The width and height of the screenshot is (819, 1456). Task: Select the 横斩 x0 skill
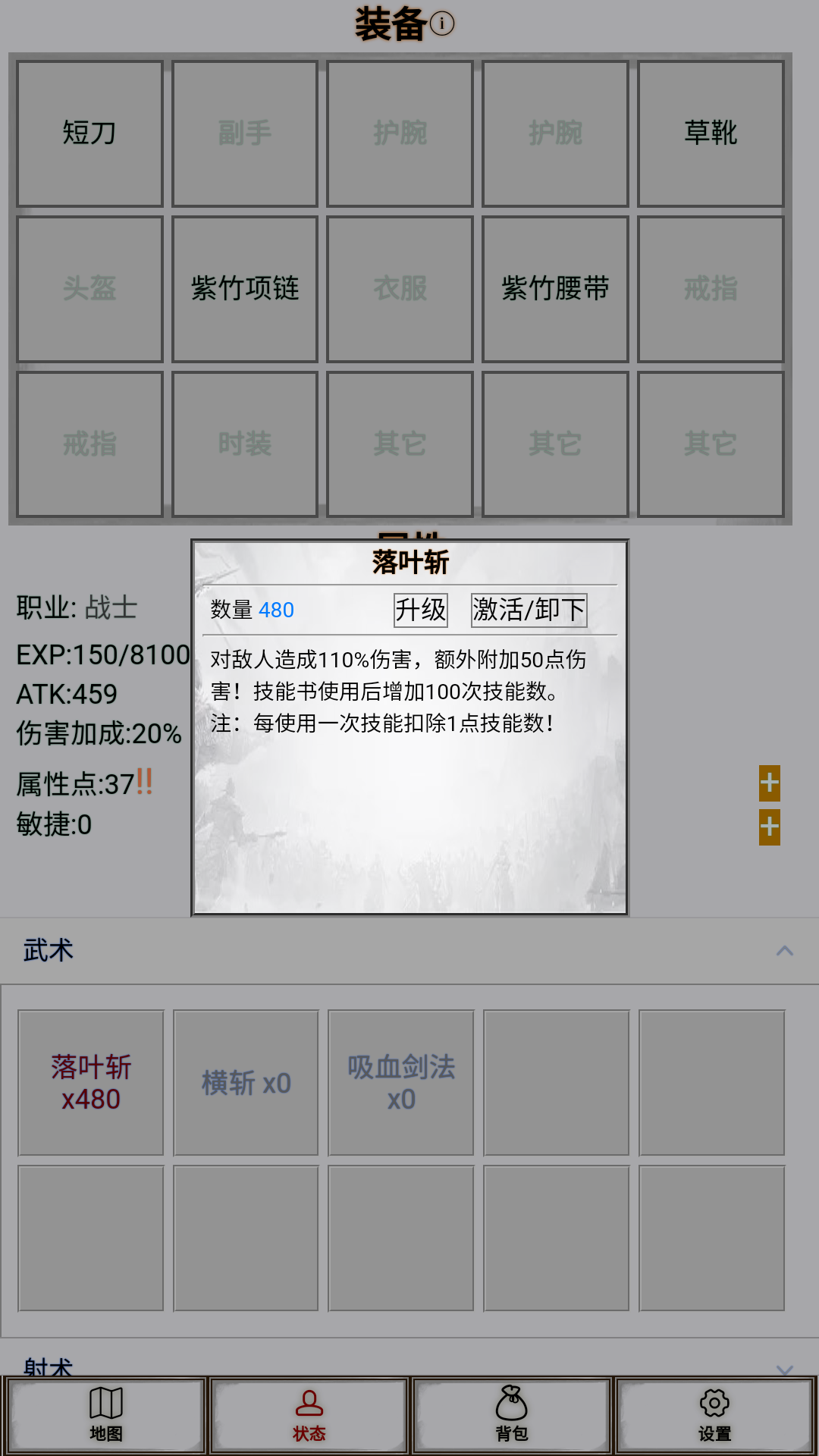246,1083
